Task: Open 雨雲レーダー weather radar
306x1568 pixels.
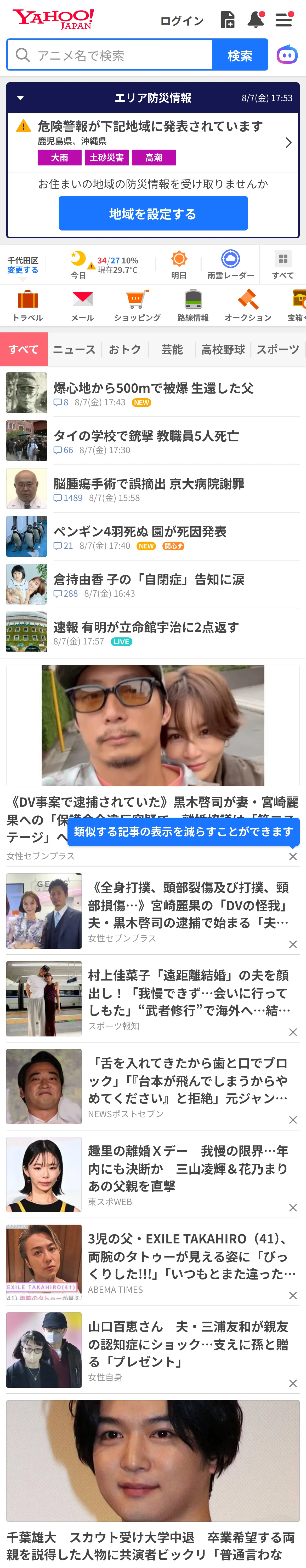Action: pyautogui.click(x=230, y=264)
